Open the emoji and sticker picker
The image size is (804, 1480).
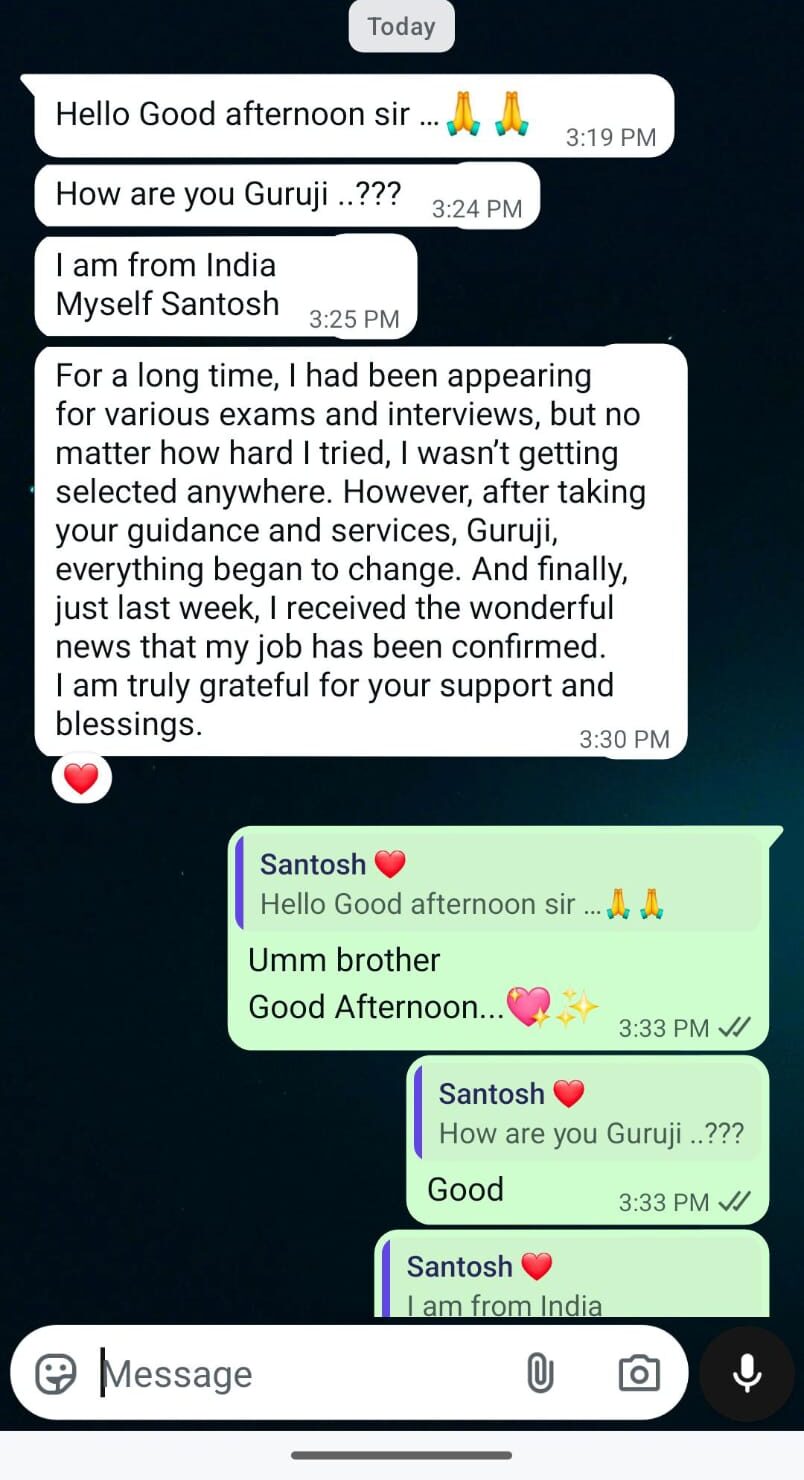[55, 1374]
